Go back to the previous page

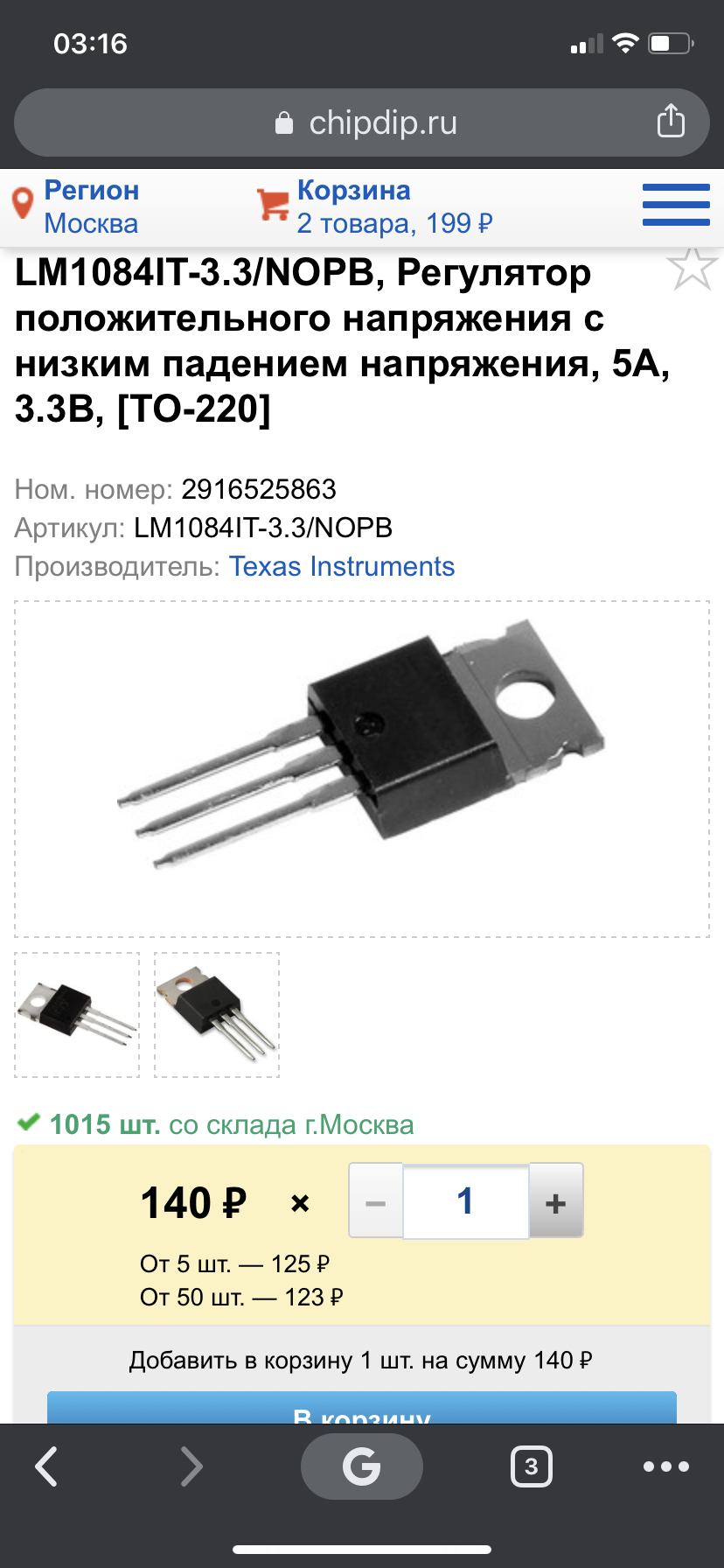click(x=46, y=1466)
